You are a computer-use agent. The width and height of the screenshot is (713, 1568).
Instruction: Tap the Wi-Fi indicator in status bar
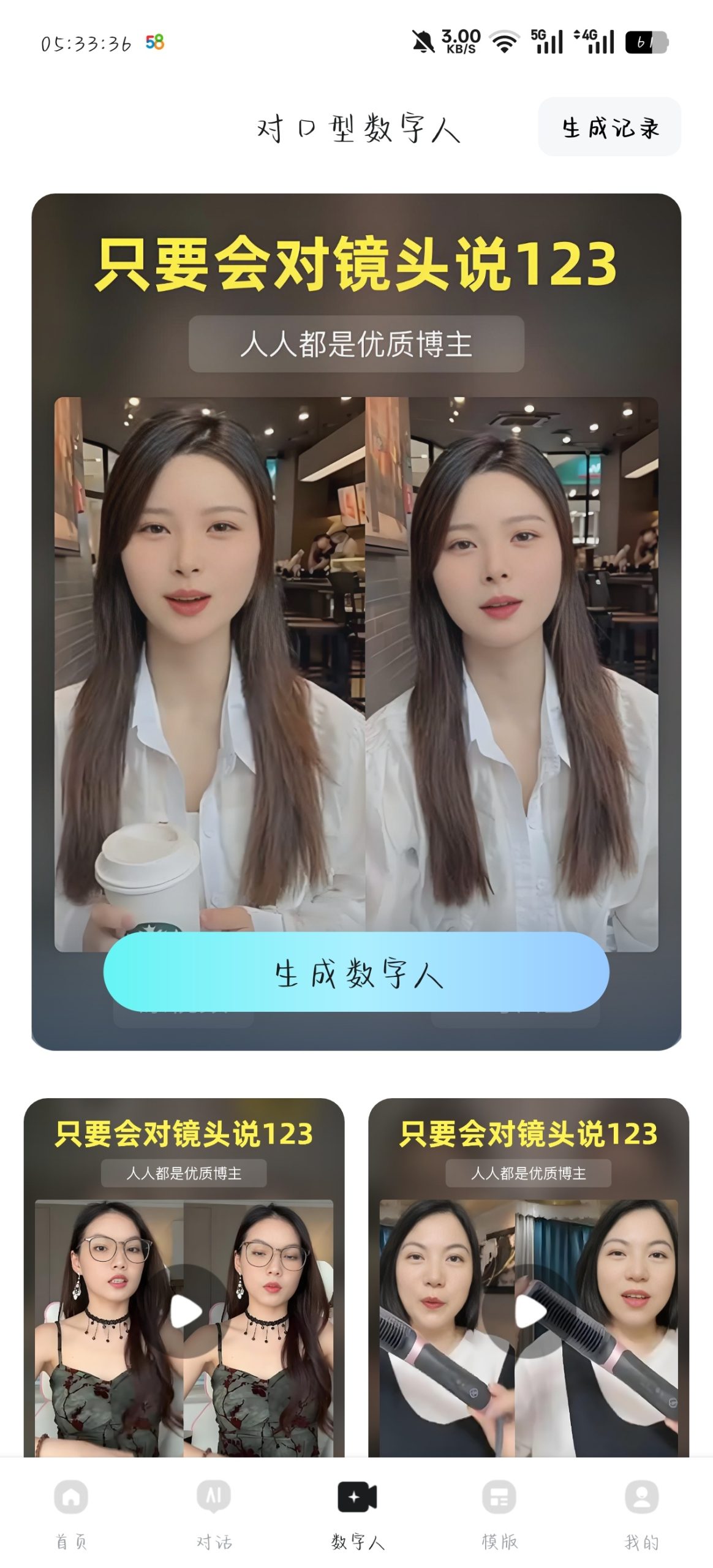click(x=504, y=43)
